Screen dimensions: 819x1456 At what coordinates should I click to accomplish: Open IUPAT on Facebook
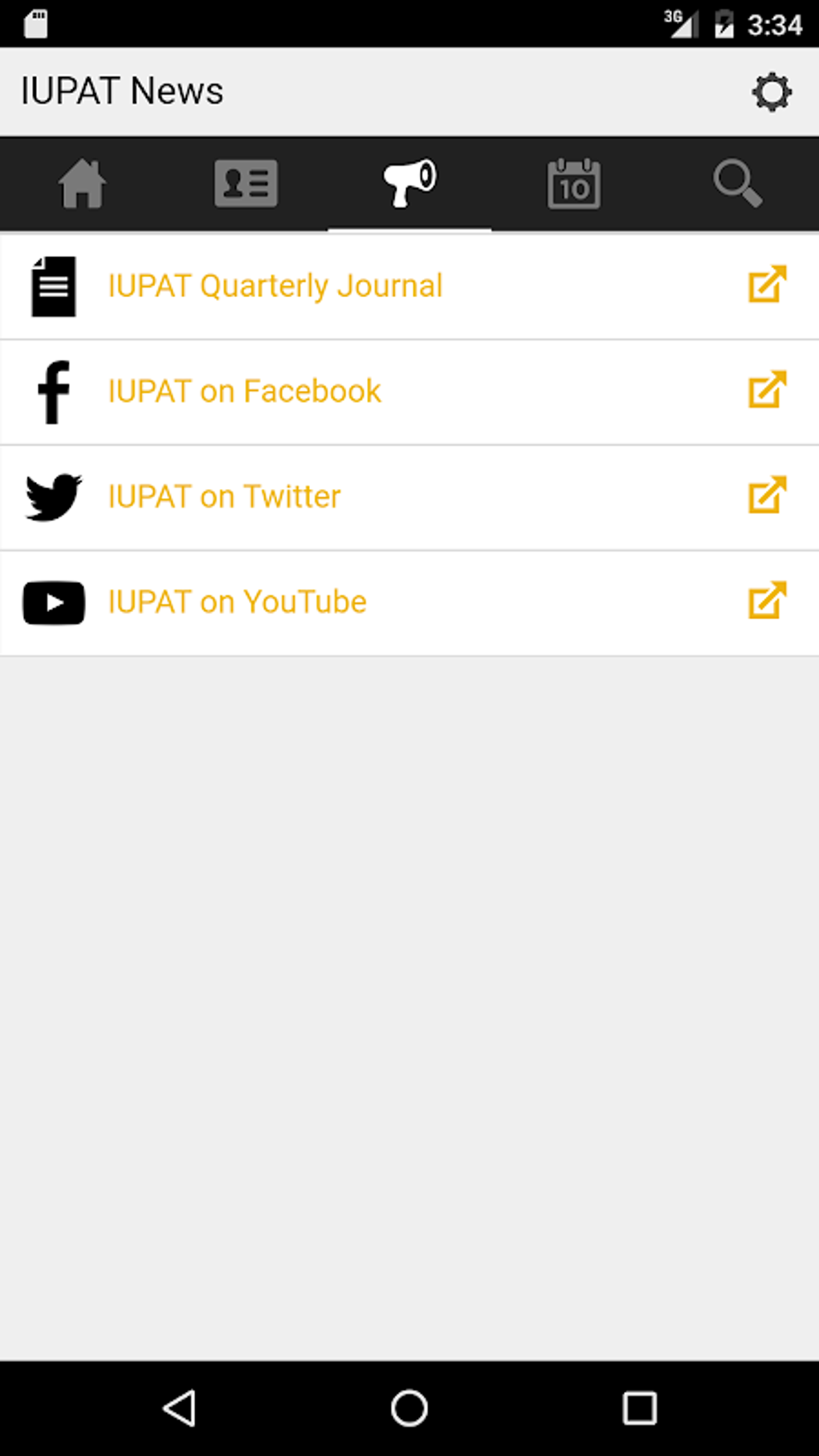coord(409,392)
